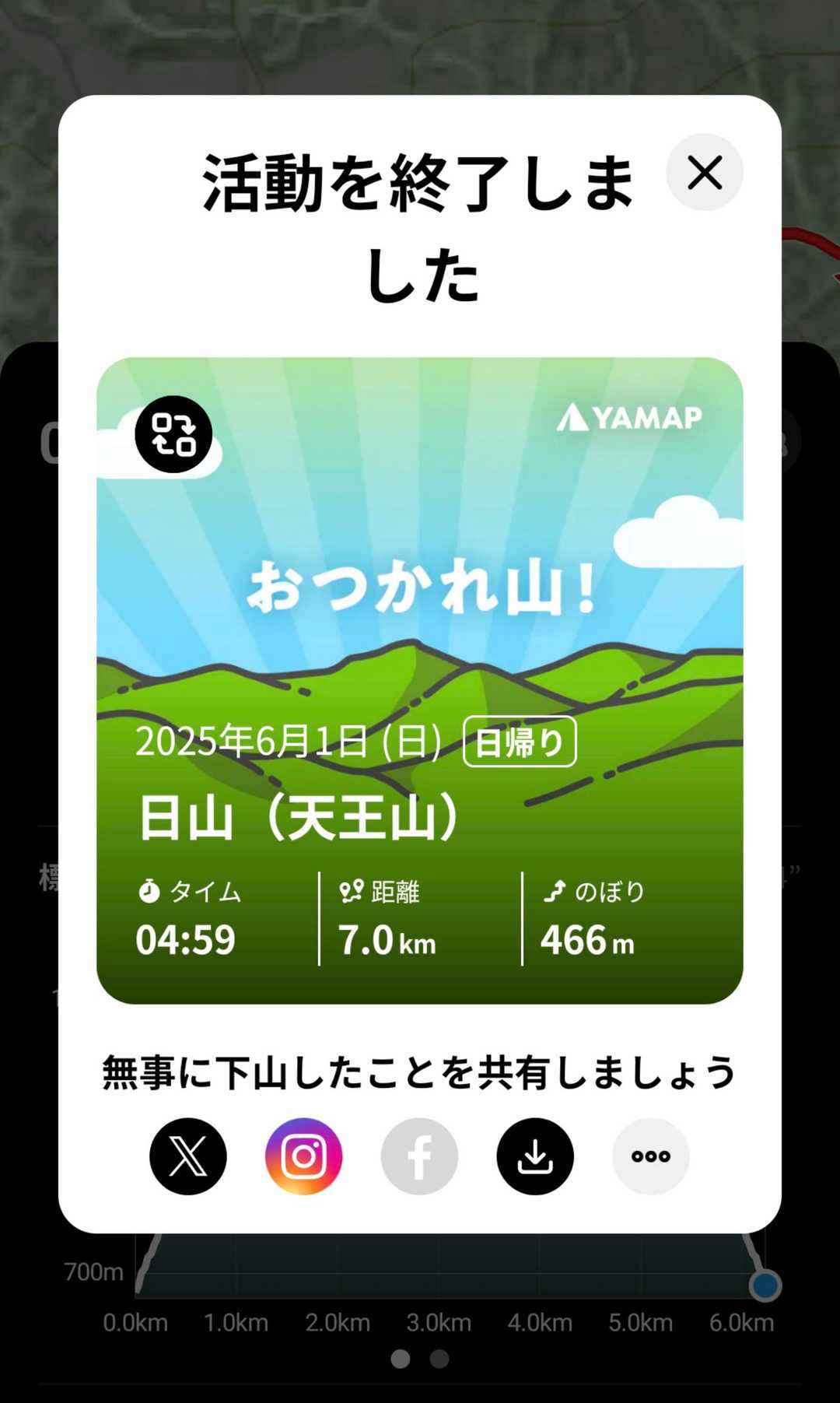
Task: Share the activity on X
Action: point(188,1156)
